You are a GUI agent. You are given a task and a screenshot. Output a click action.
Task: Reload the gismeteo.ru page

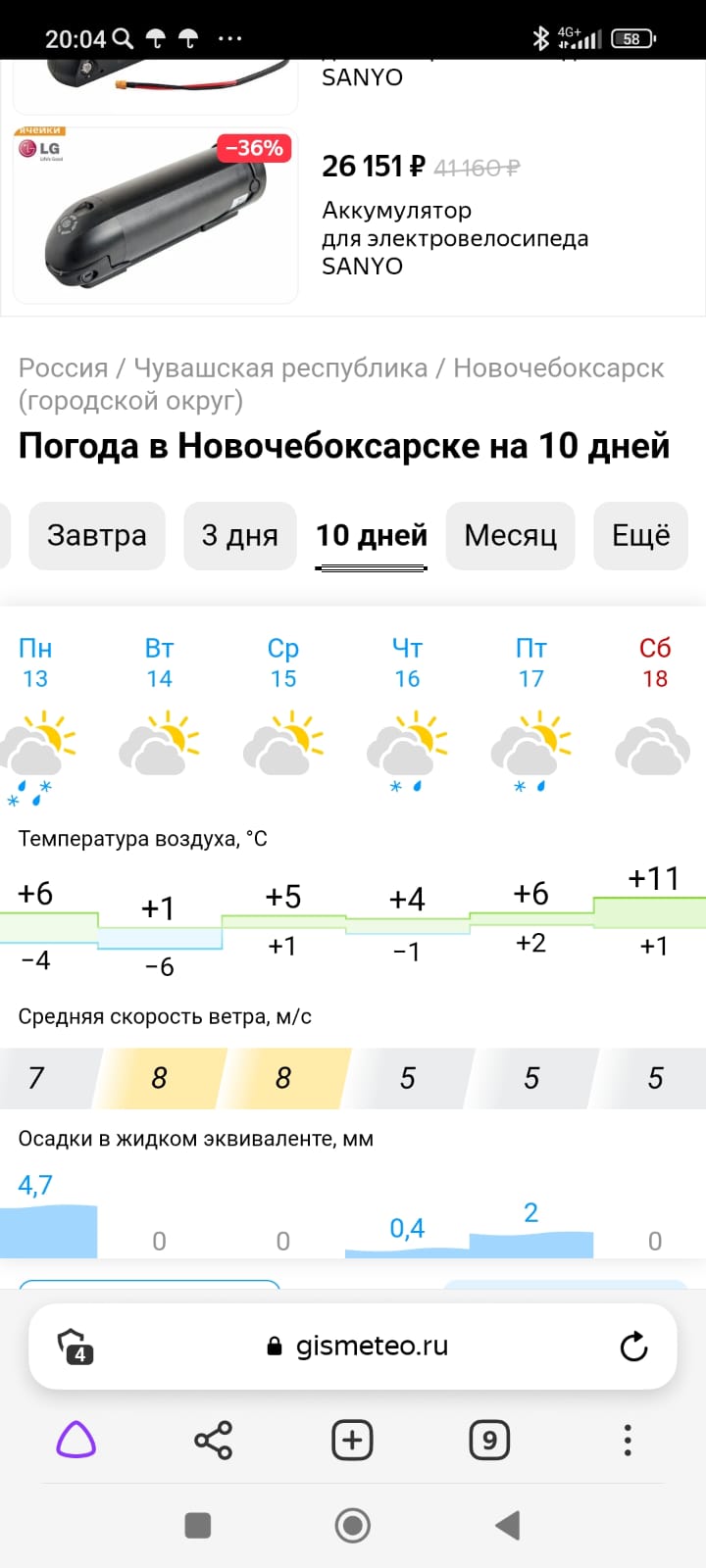pos(633,1347)
